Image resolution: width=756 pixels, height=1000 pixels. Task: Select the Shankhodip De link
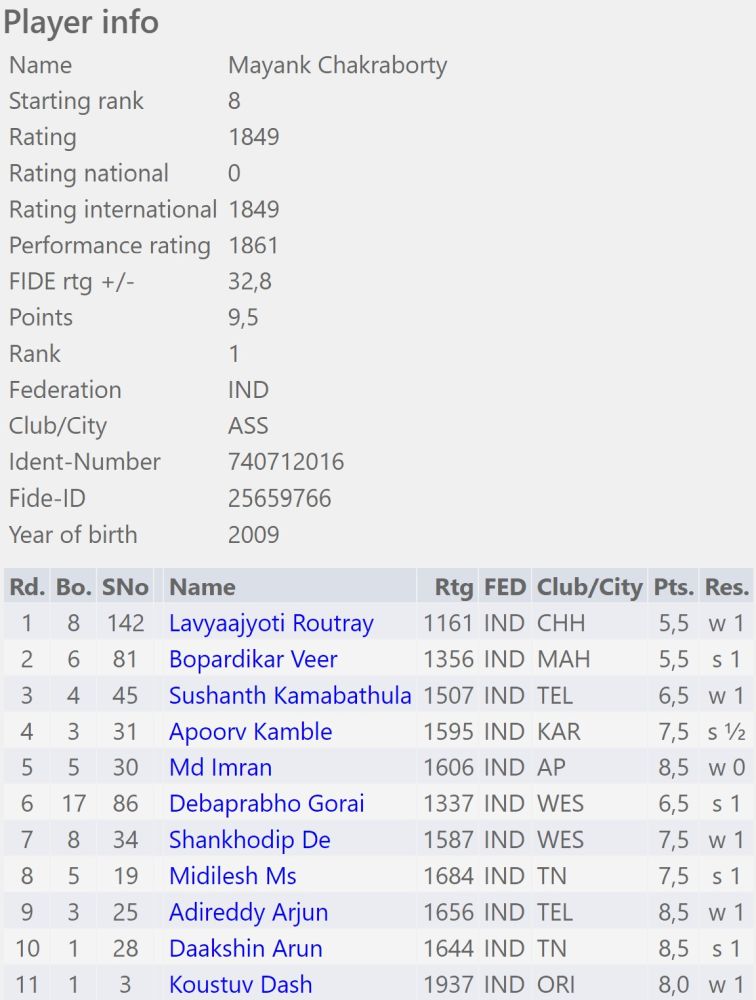tap(249, 840)
